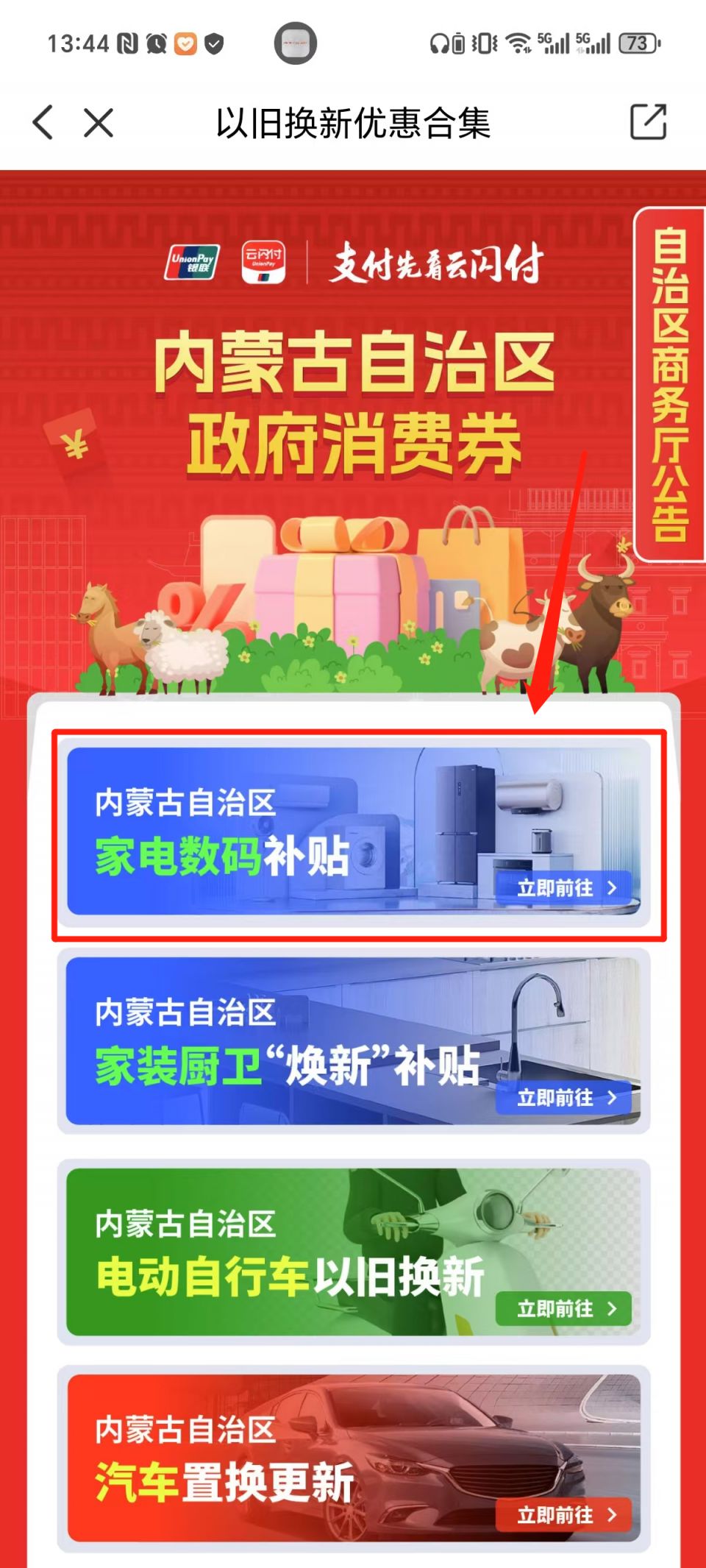Open 汽车置换更新 banner card
706x1568 pixels.
point(354,1457)
